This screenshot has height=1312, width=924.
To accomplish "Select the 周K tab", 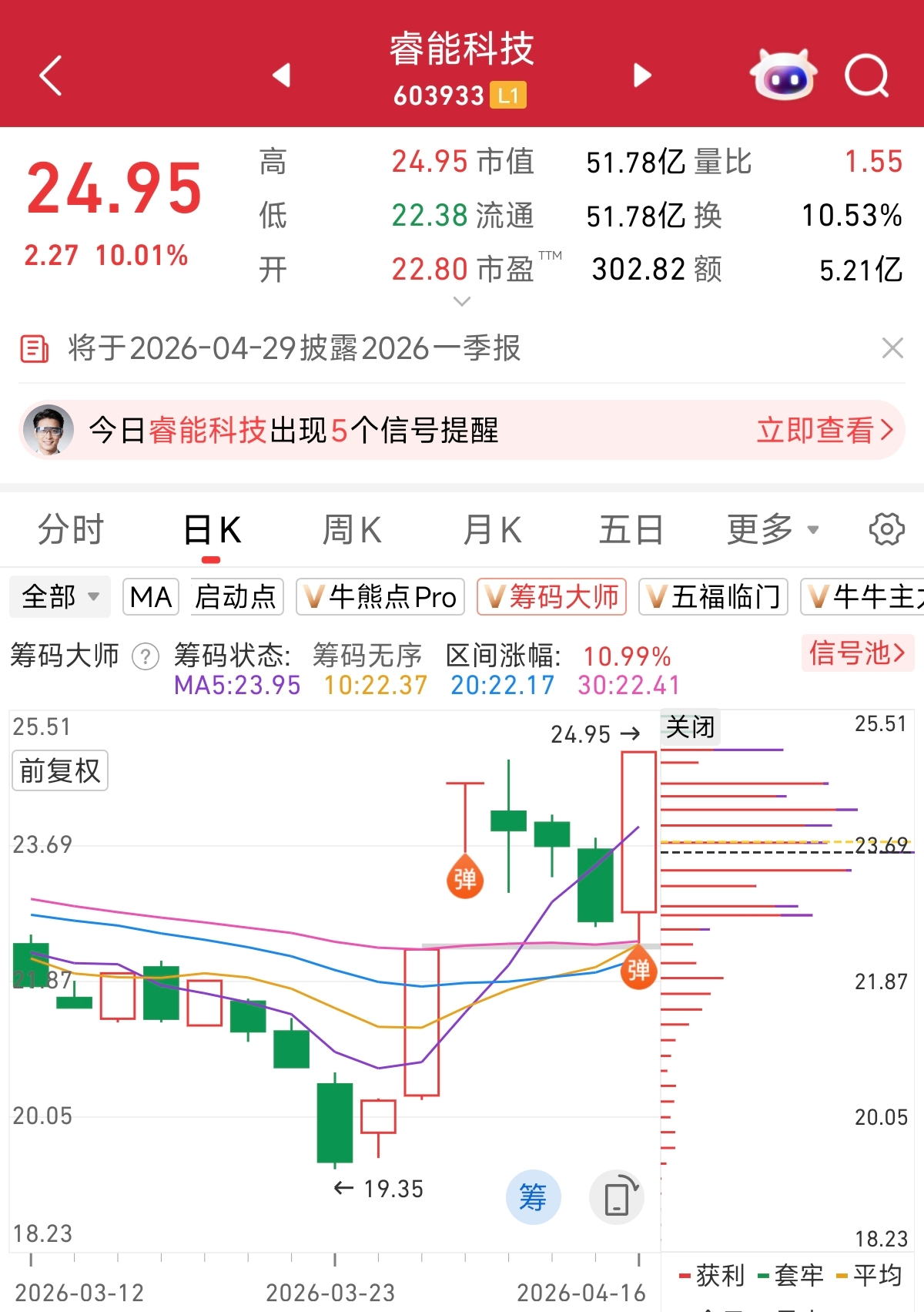I will (x=352, y=530).
